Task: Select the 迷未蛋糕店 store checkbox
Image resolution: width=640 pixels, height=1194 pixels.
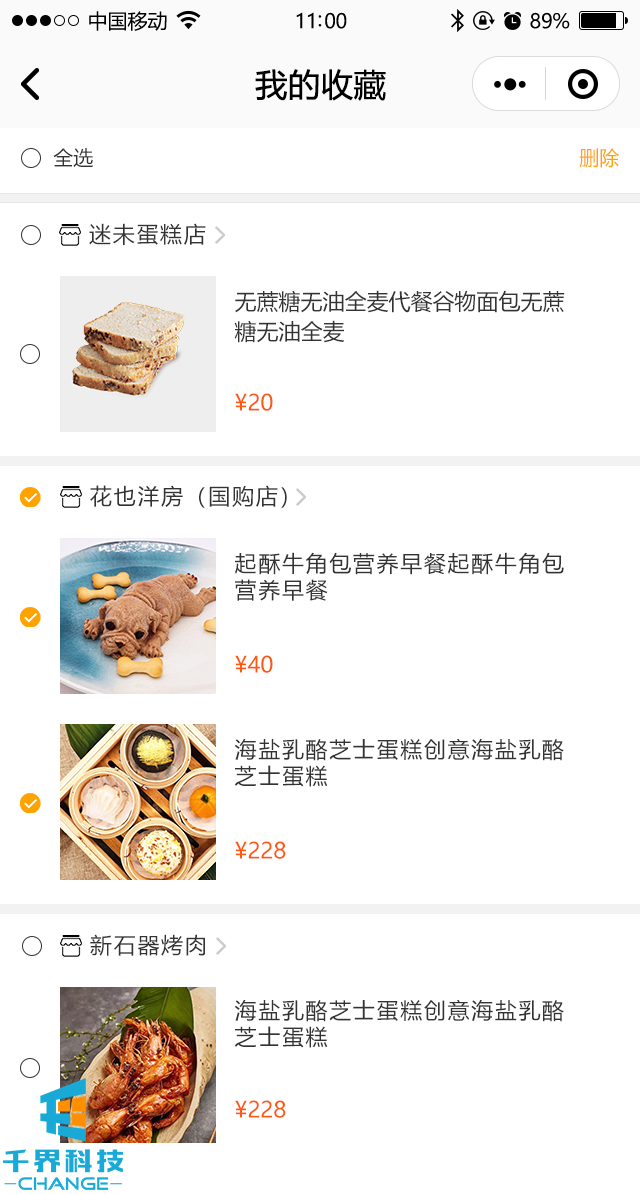Action: pyautogui.click(x=31, y=235)
